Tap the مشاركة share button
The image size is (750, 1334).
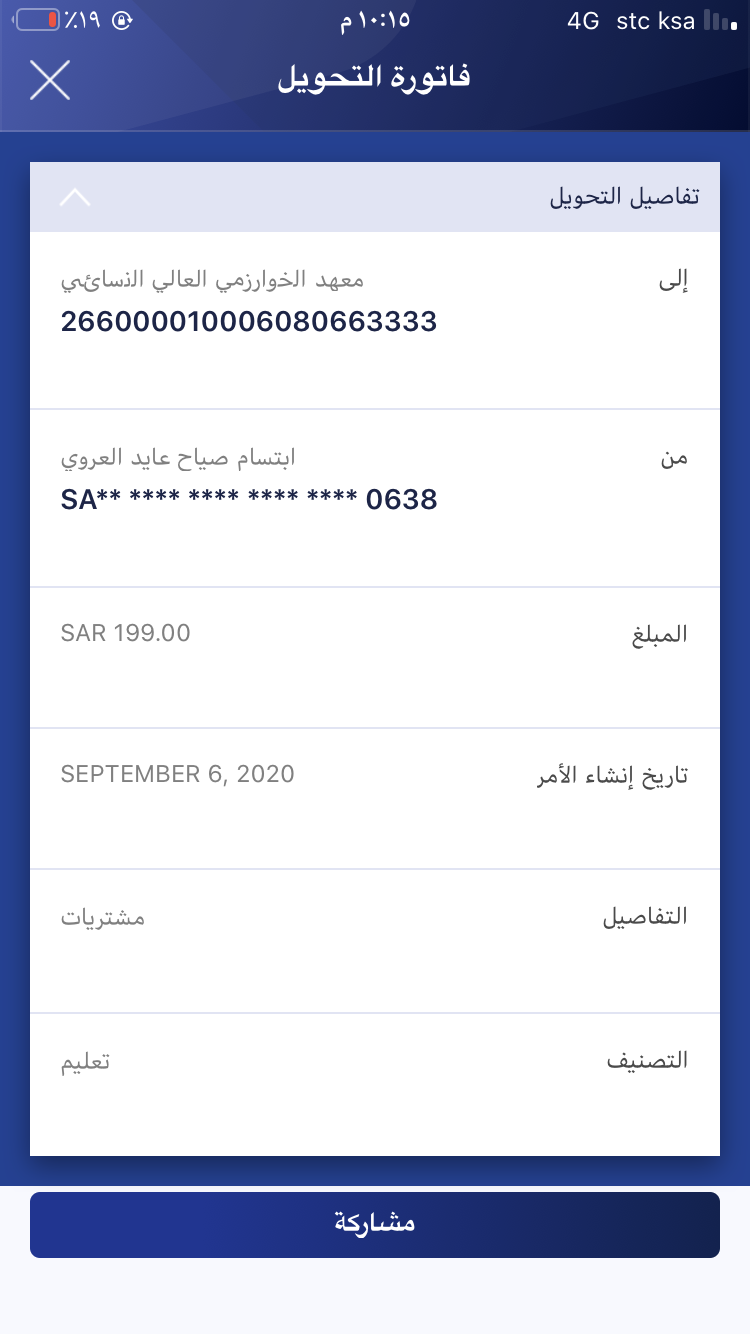(x=375, y=1224)
